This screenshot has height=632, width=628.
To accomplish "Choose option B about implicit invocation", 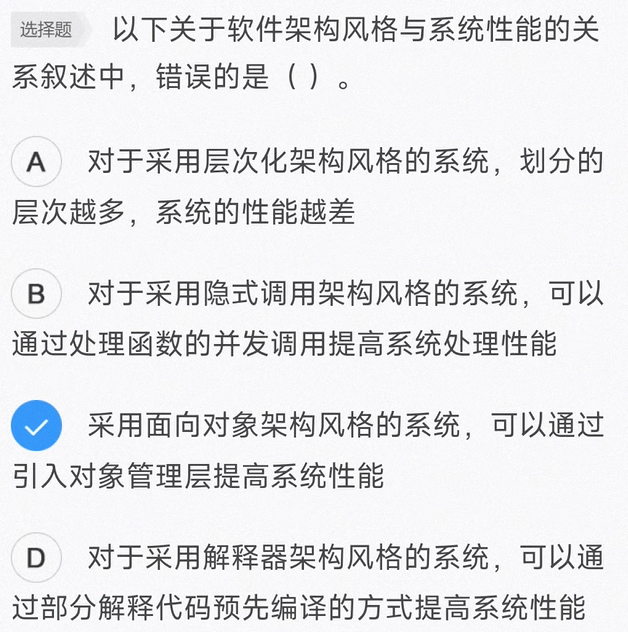I will (37, 294).
